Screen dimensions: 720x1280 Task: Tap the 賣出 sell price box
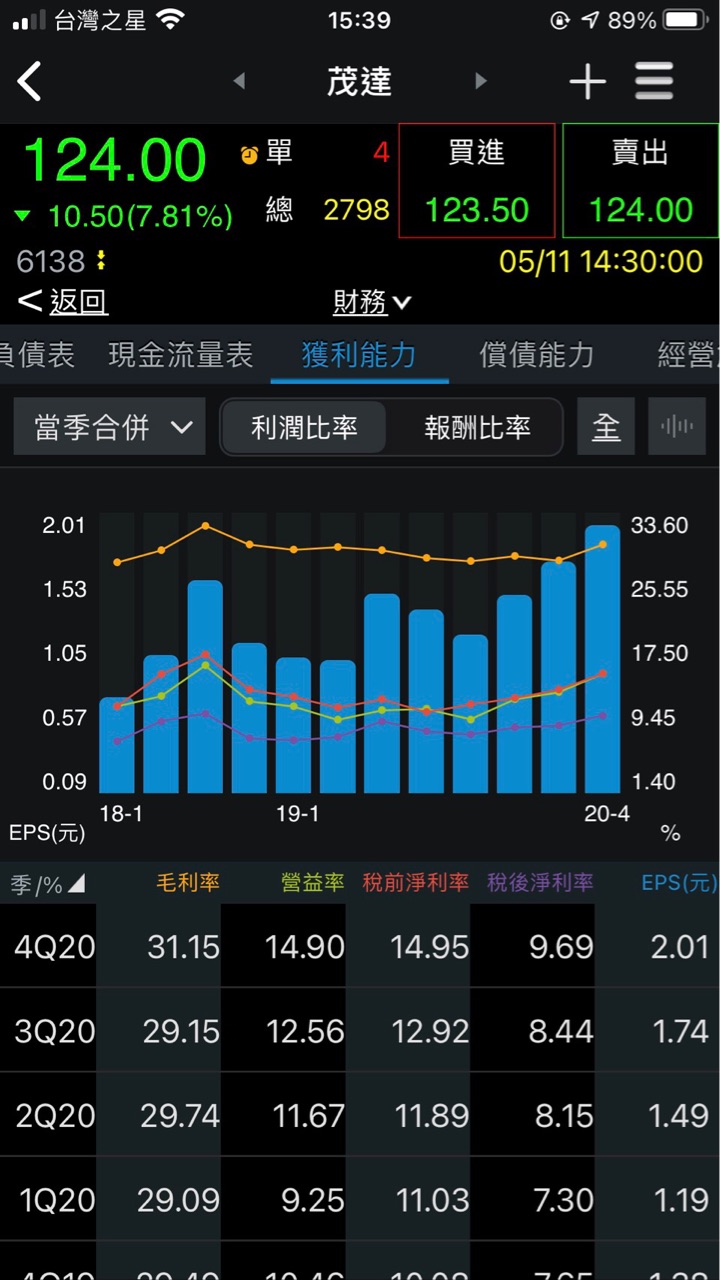640,181
